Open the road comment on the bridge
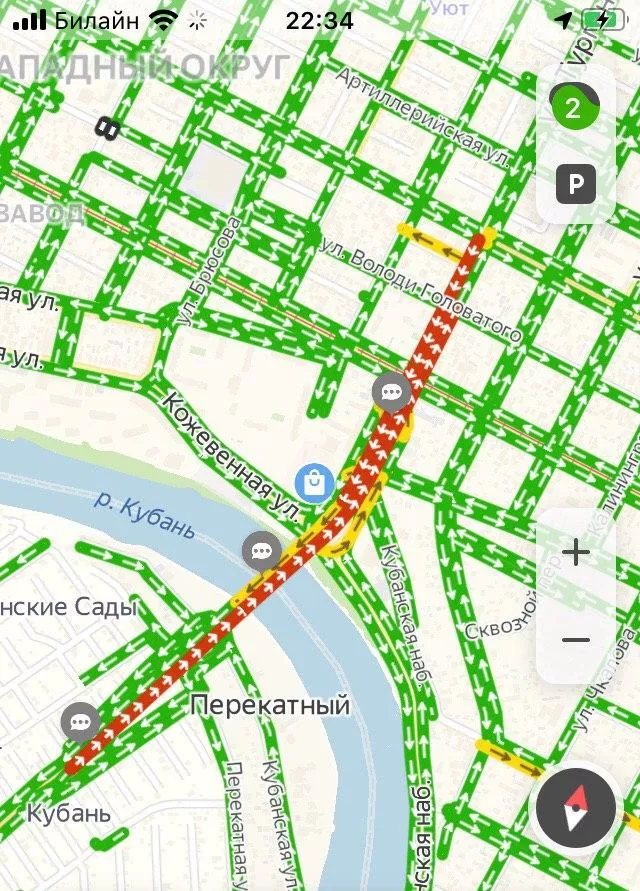 (x=262, y=549)
